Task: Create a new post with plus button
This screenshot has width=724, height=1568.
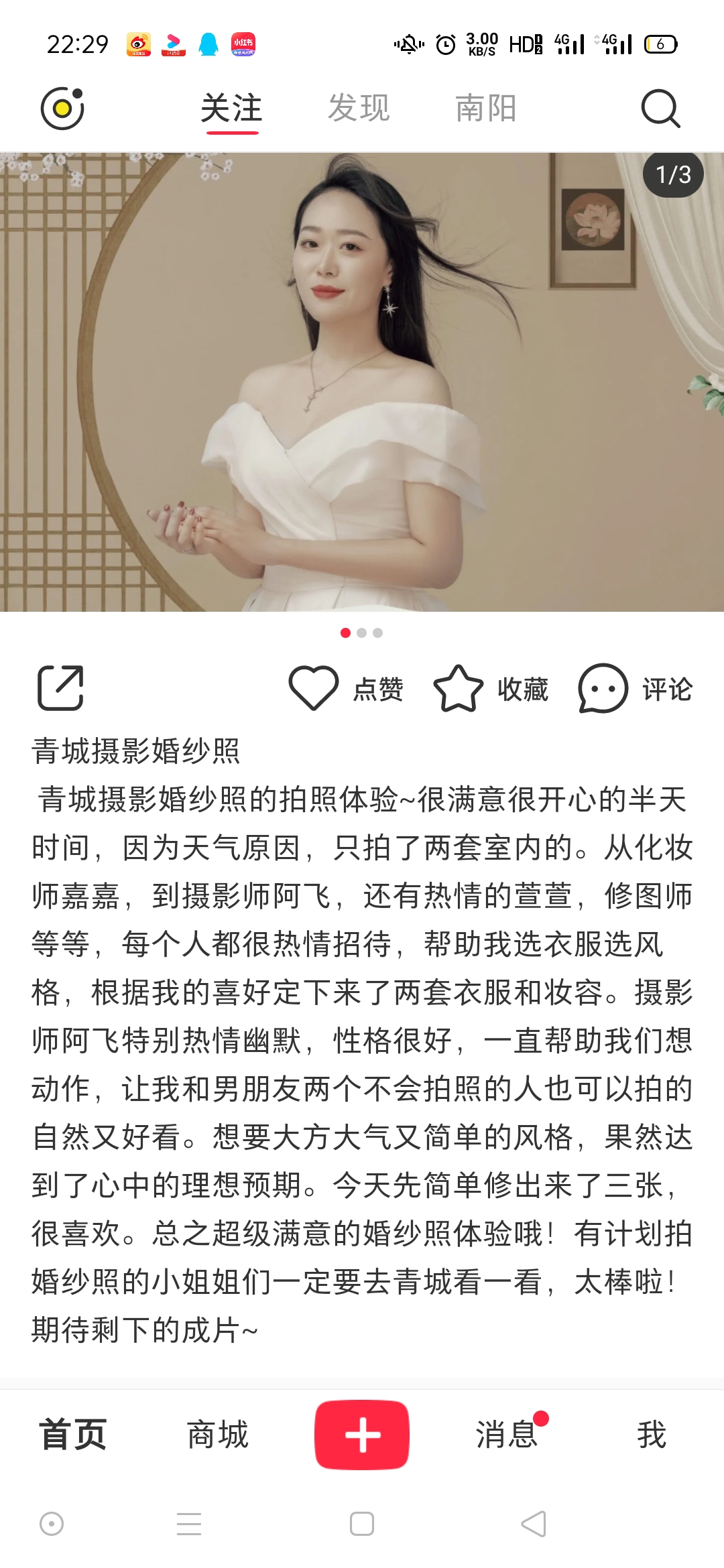Action: click(x=362, y=1435)
